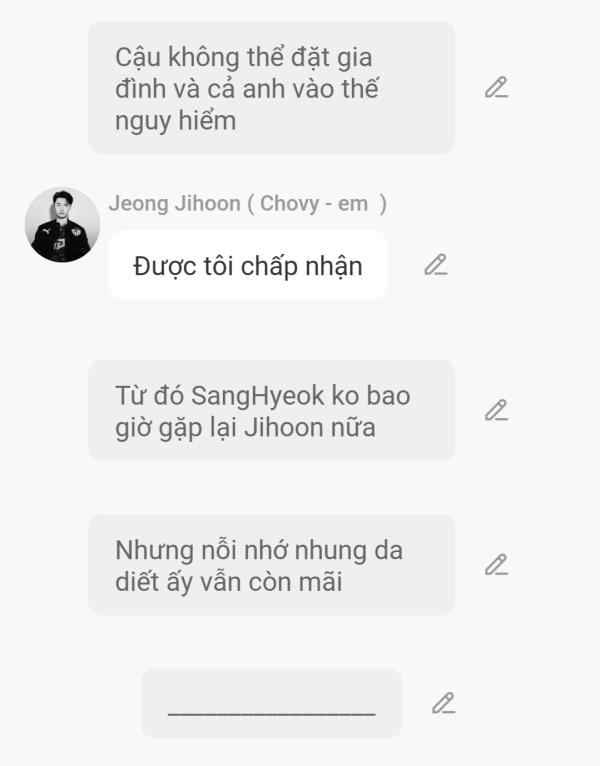Edit the narration "Nhưng nỗi nhớ nhung da diết"
Screen dimensions: 600x766
(x=496, y=565)
